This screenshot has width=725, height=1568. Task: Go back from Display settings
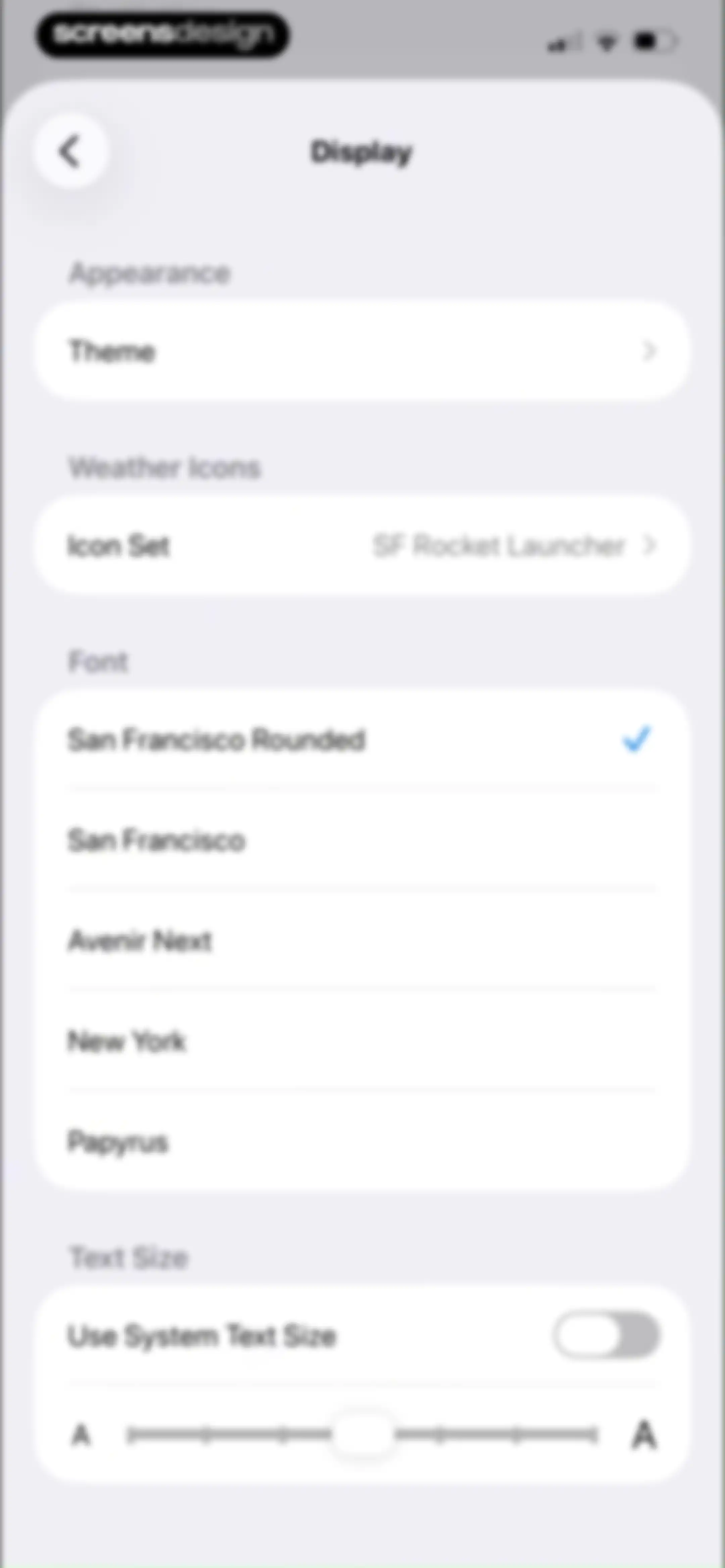point(71,151)
